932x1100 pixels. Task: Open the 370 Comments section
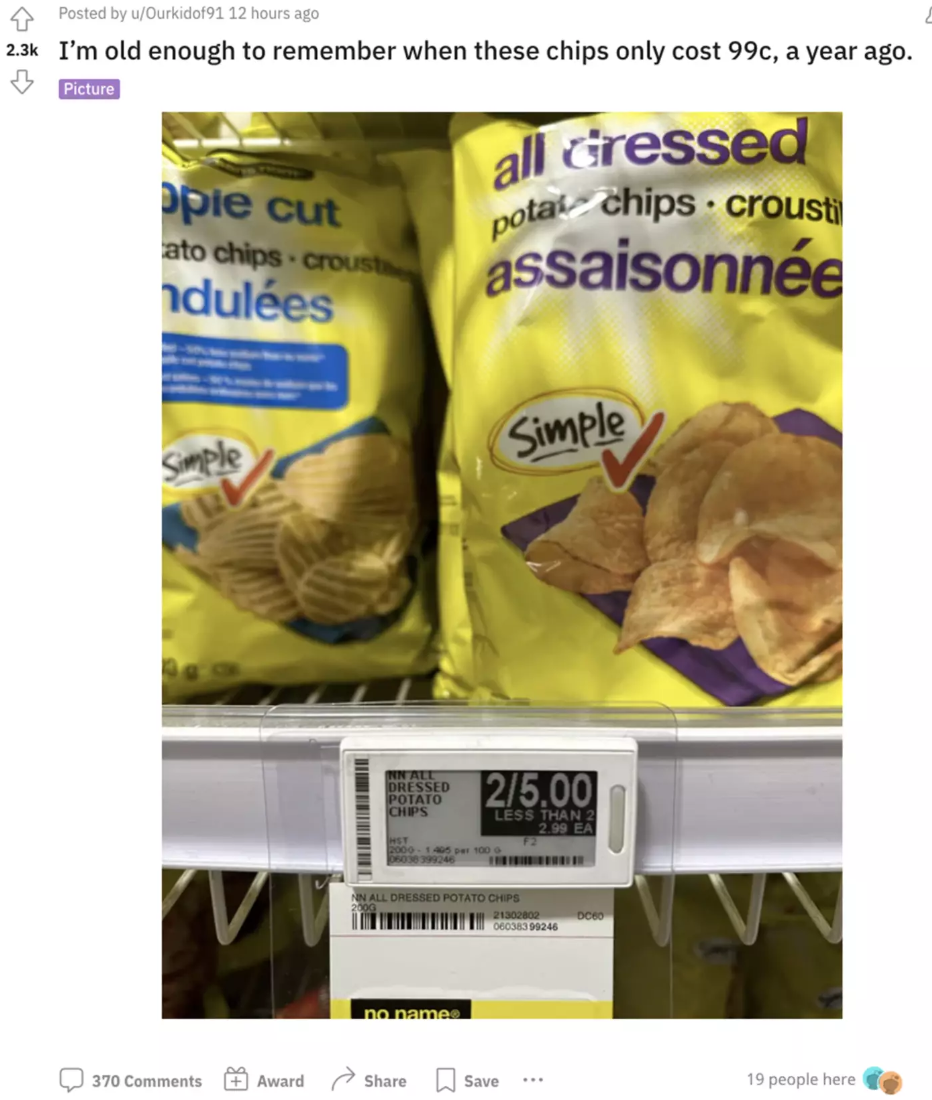coord(131,1080)
